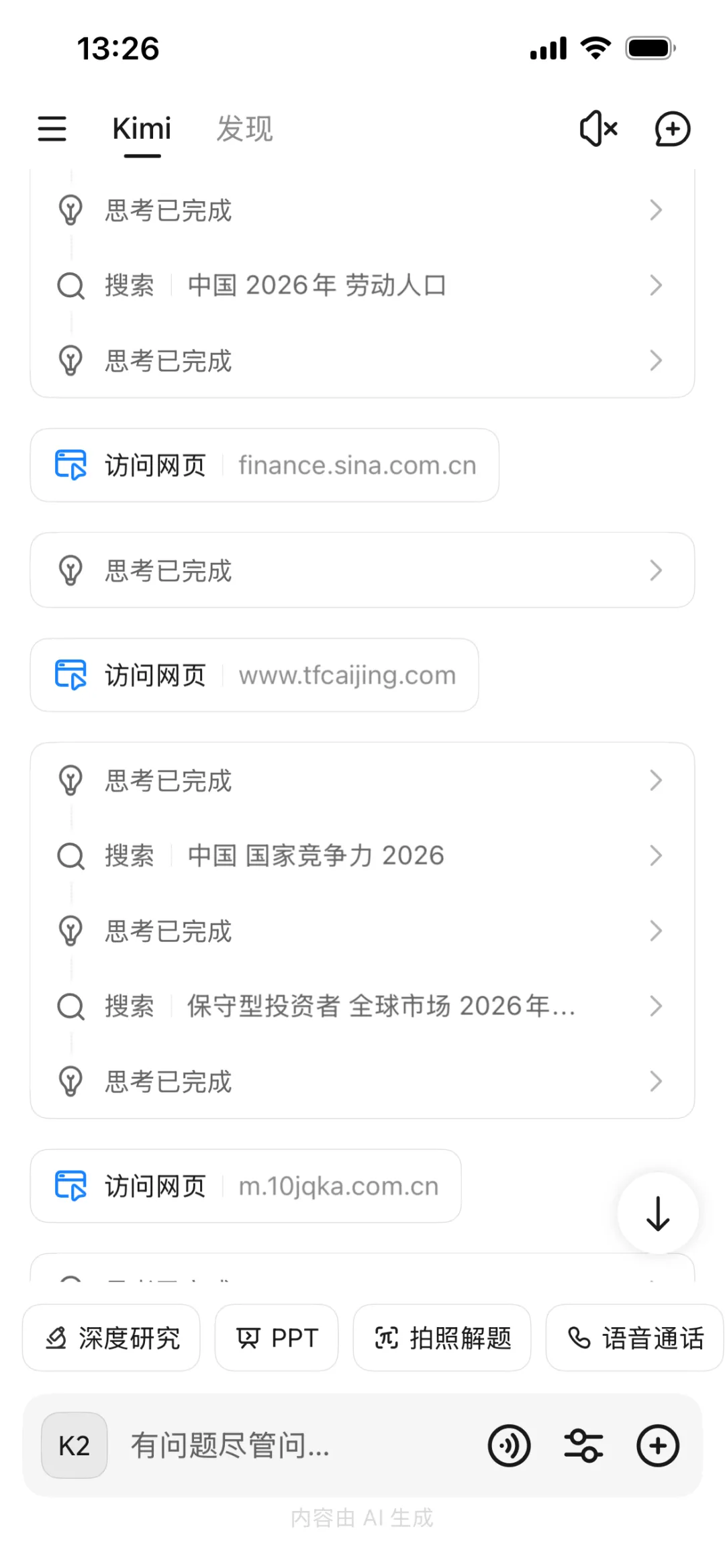The width and height of the screenshot is (725, 1568).
Task: Start a new chat conversation
Action: click(x=672, y=129)
